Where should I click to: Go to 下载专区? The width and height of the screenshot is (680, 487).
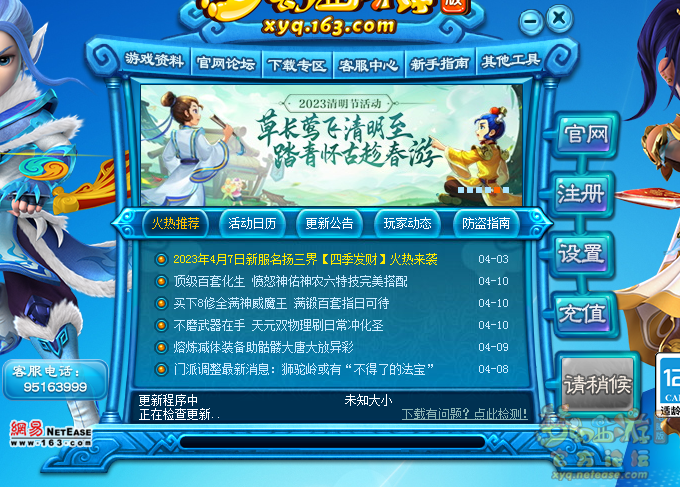297,64
